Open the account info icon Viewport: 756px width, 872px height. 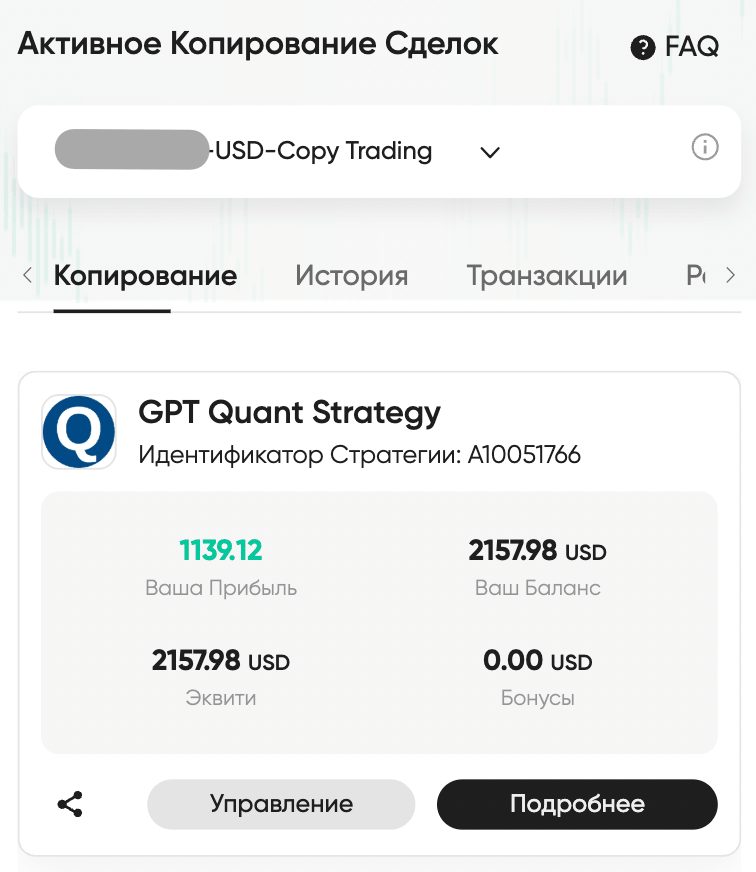point(705,148)
